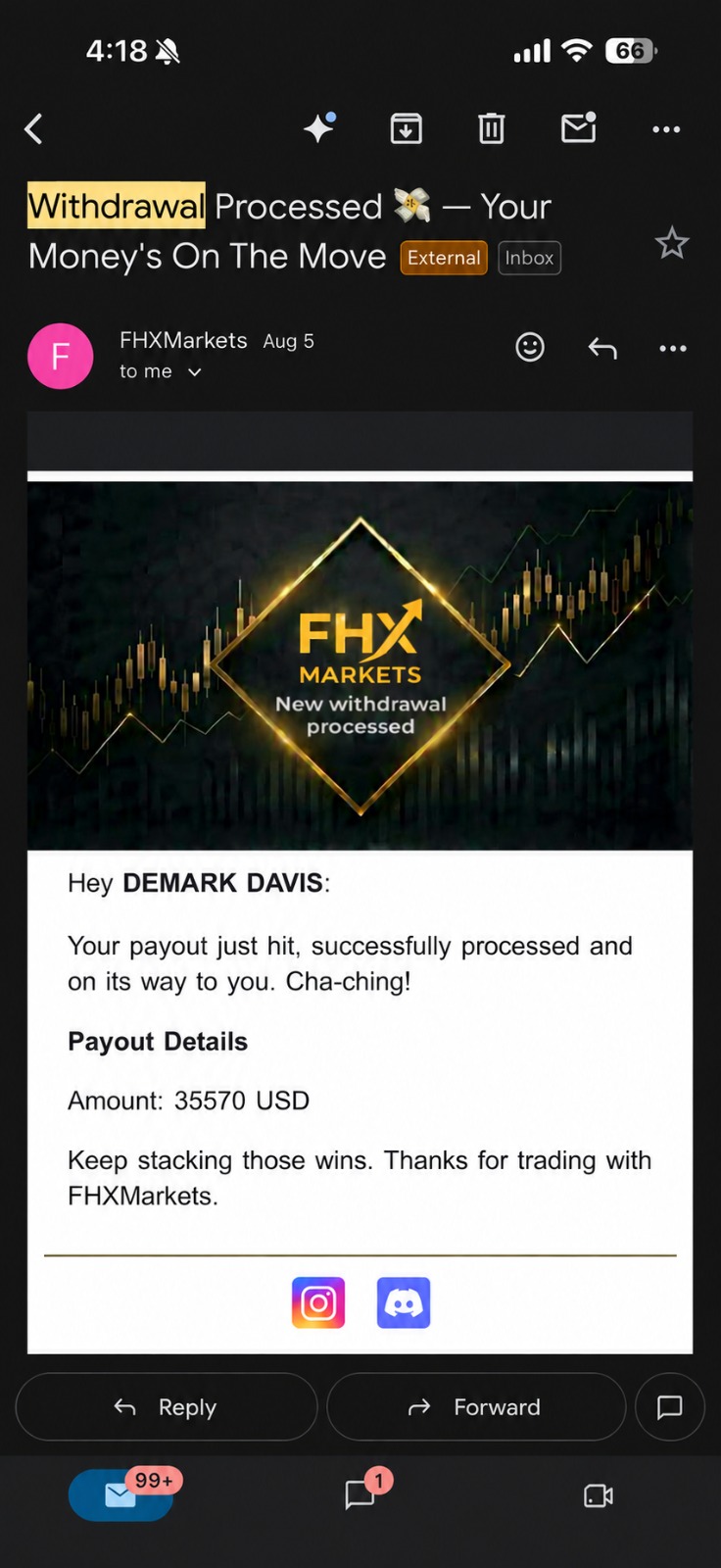Tap the Reply button
The width and height of the screenshot is (721, 1568).
(x=167, y=1407)
